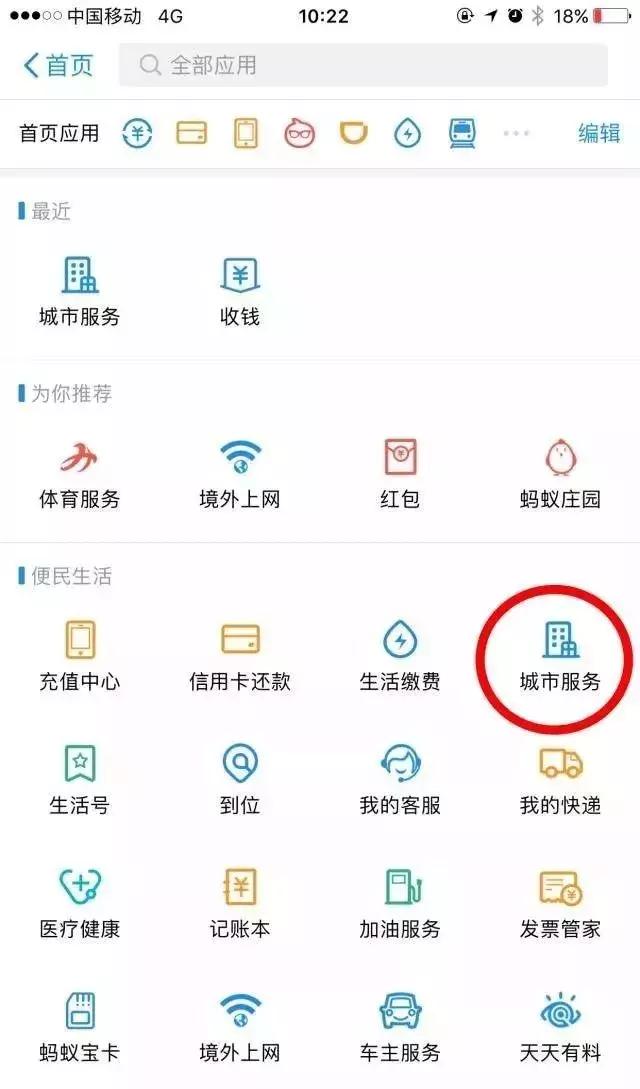Screen dimensions: 640x1089
Task: Open 红包
Action: click(x=400, y=474)
